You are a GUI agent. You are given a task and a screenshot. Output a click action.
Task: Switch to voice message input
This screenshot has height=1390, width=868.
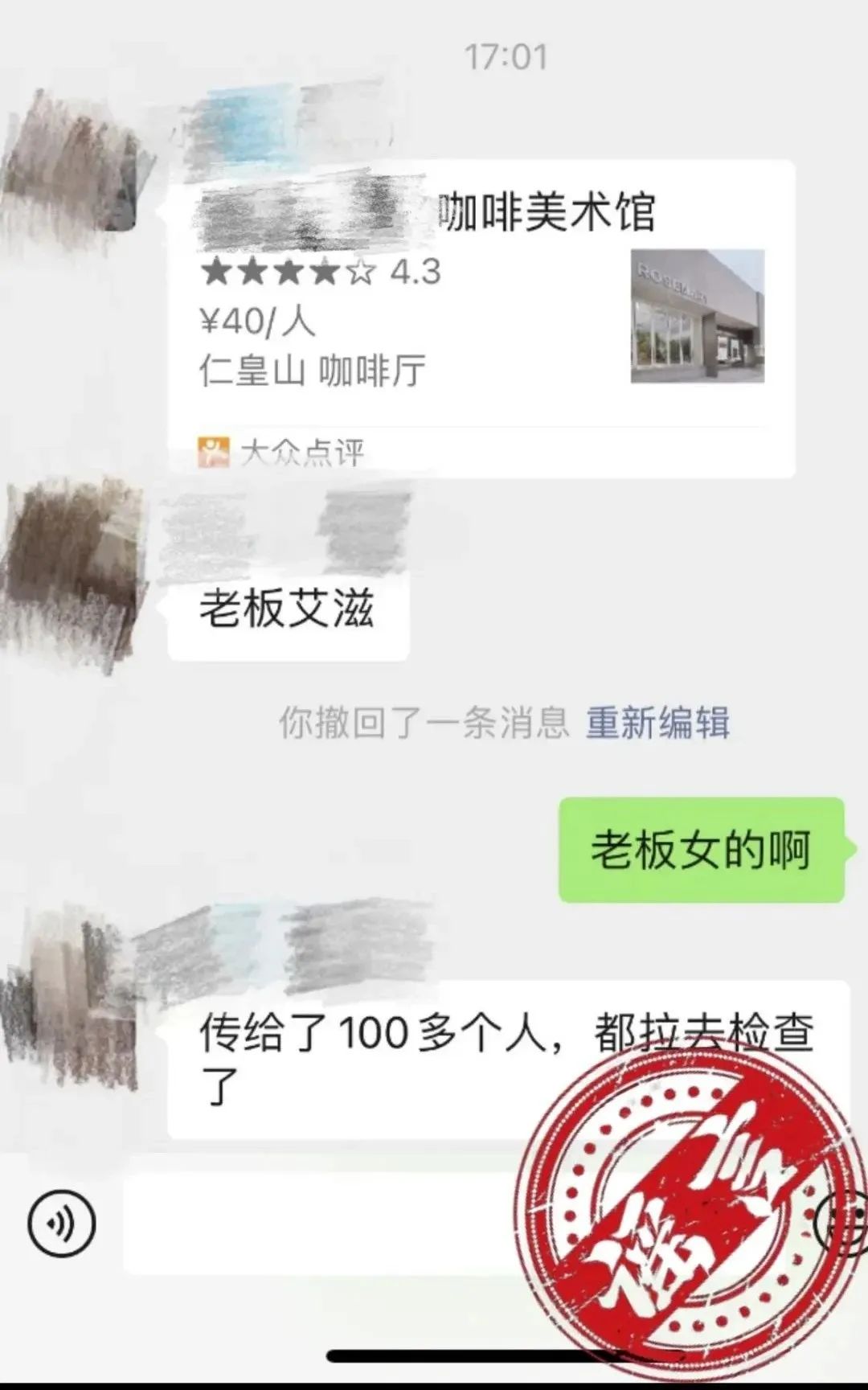[62, 1224]
